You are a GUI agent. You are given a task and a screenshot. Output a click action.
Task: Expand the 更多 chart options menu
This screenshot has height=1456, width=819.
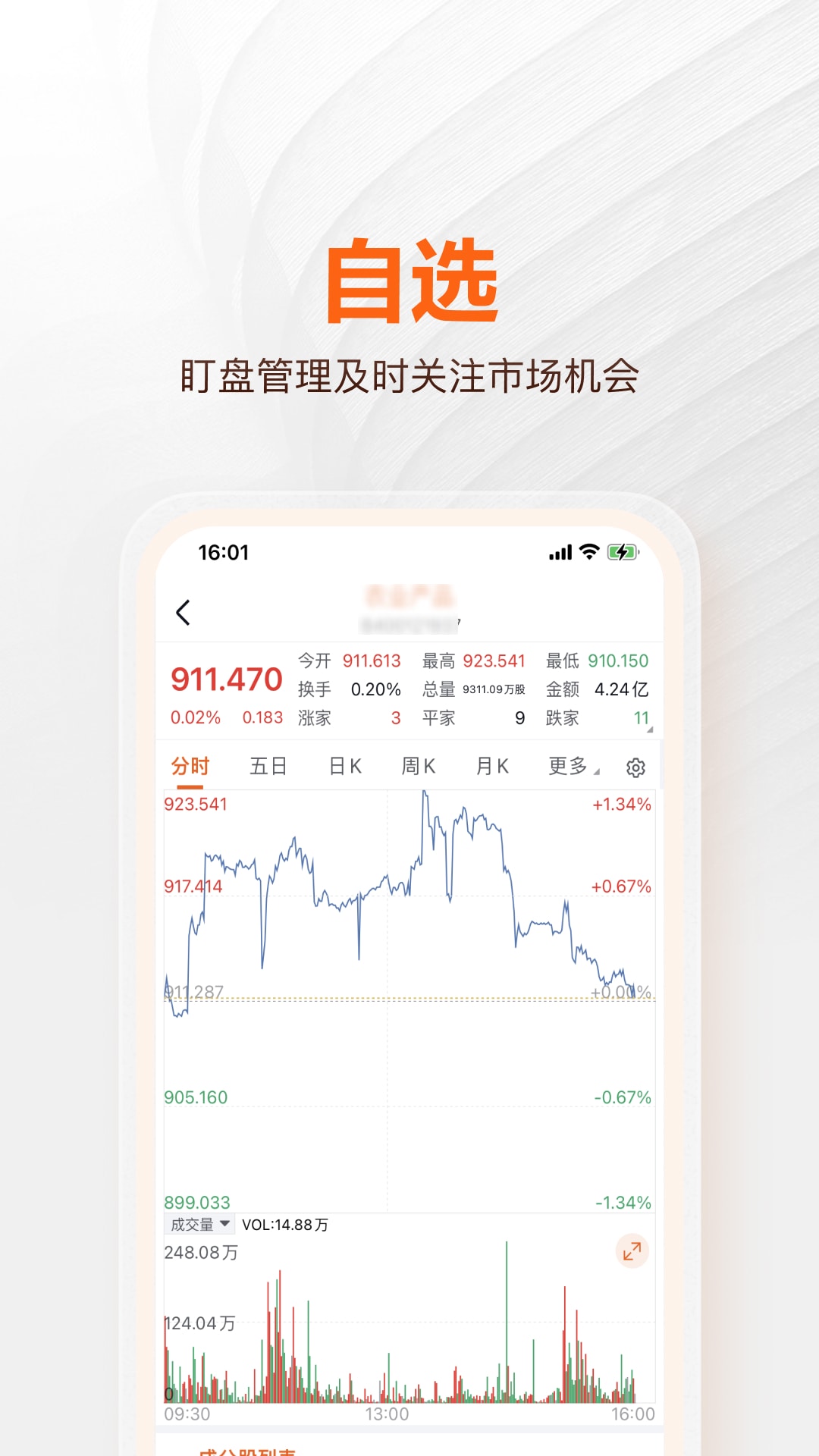[x=568, y=766]
